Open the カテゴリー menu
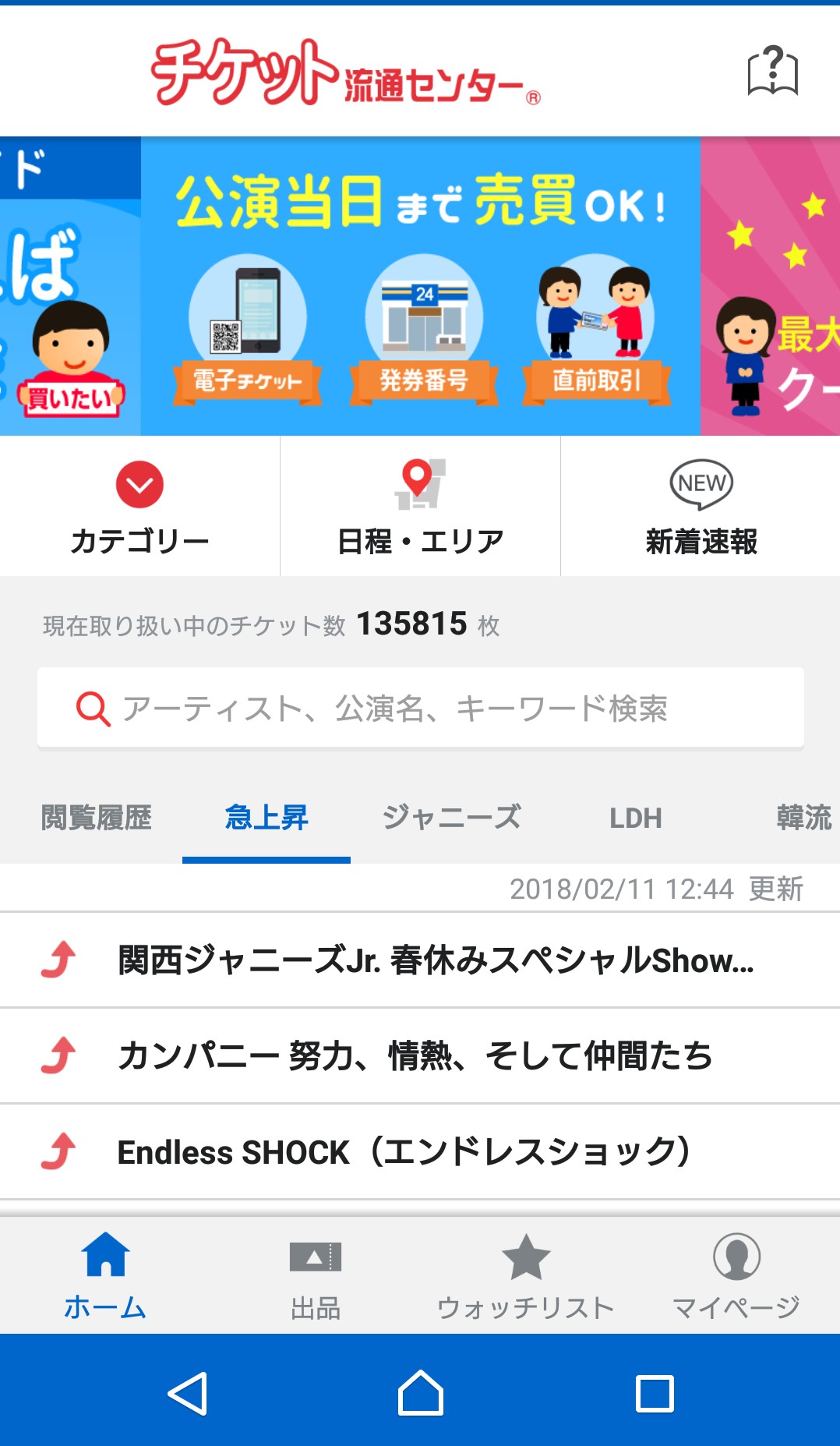The height and width of the screenshot is (1446, 840). (x=139, y=507)
